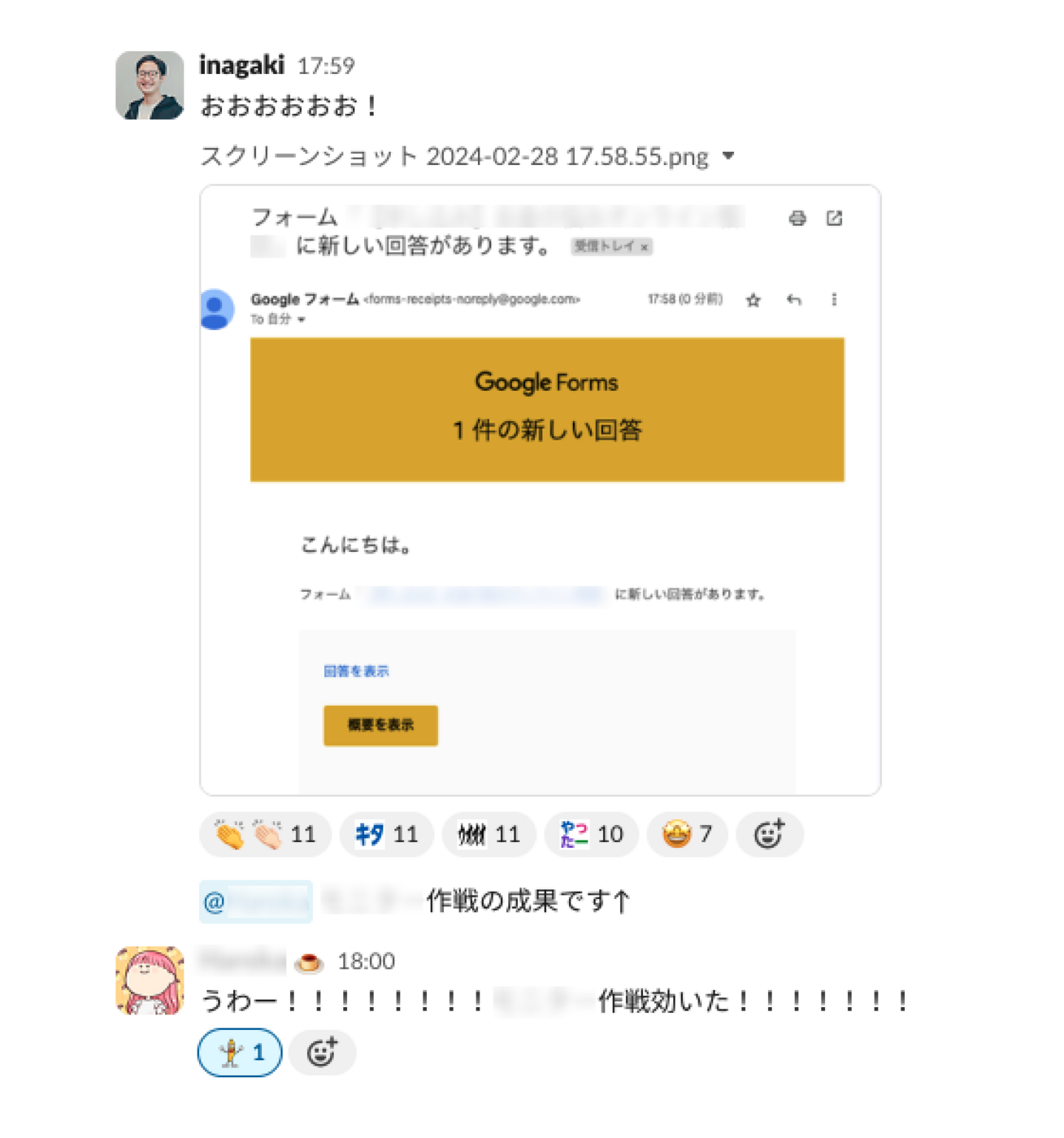Tap the キタ reaction with 11
Screen dimensions: 1064x1138
coord(387,834)
